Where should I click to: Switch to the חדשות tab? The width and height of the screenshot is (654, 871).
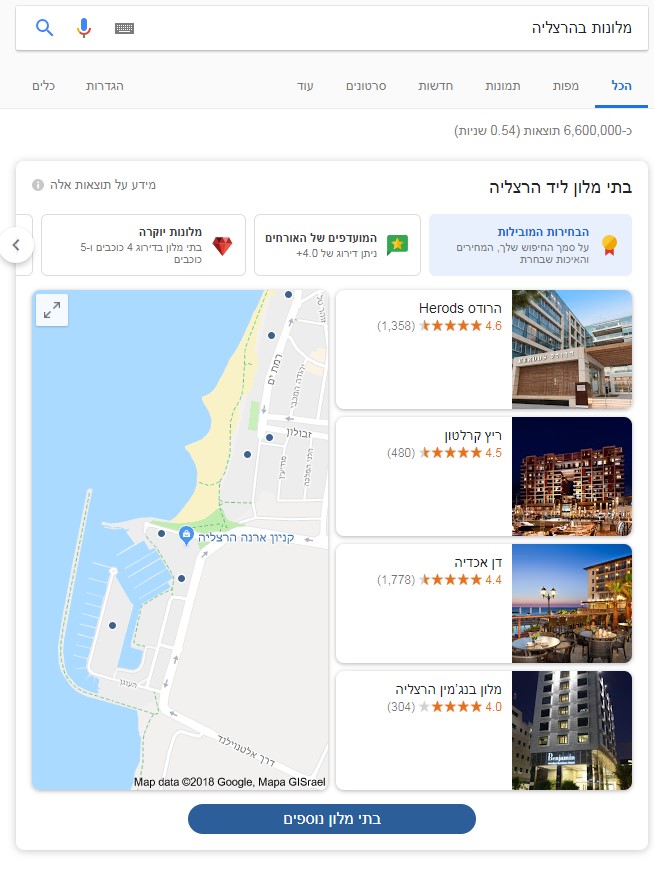point(435,86)
